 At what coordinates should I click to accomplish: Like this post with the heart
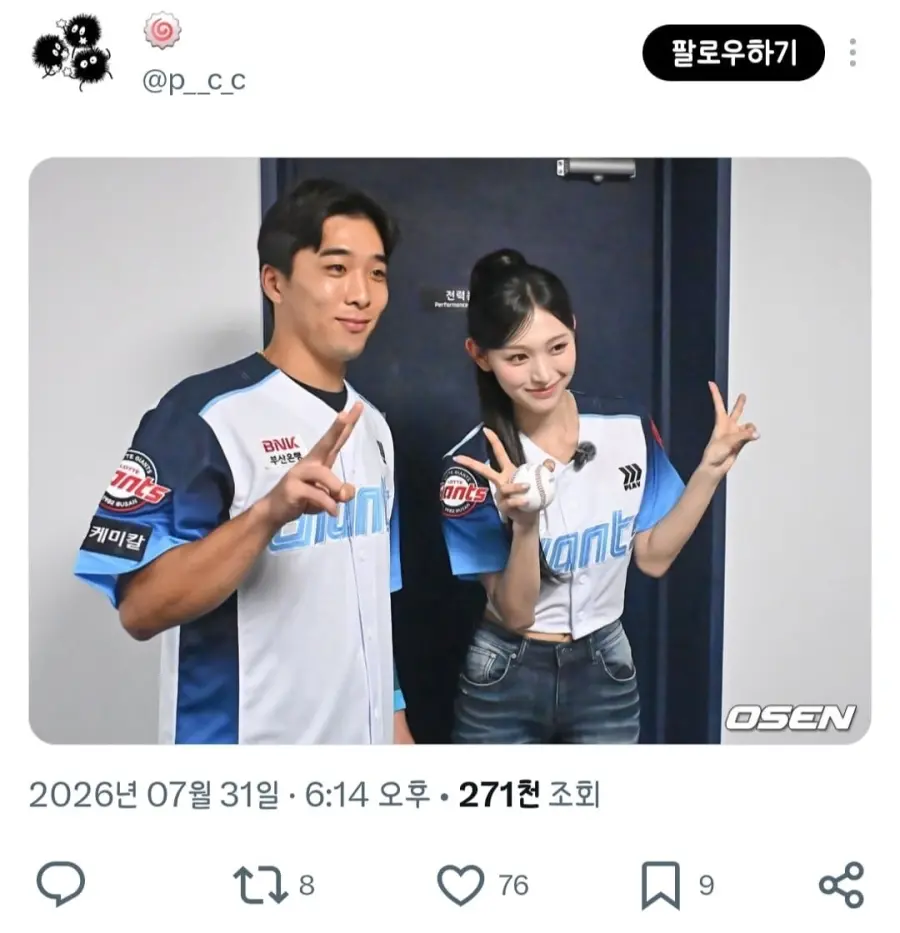coord(461,885)
